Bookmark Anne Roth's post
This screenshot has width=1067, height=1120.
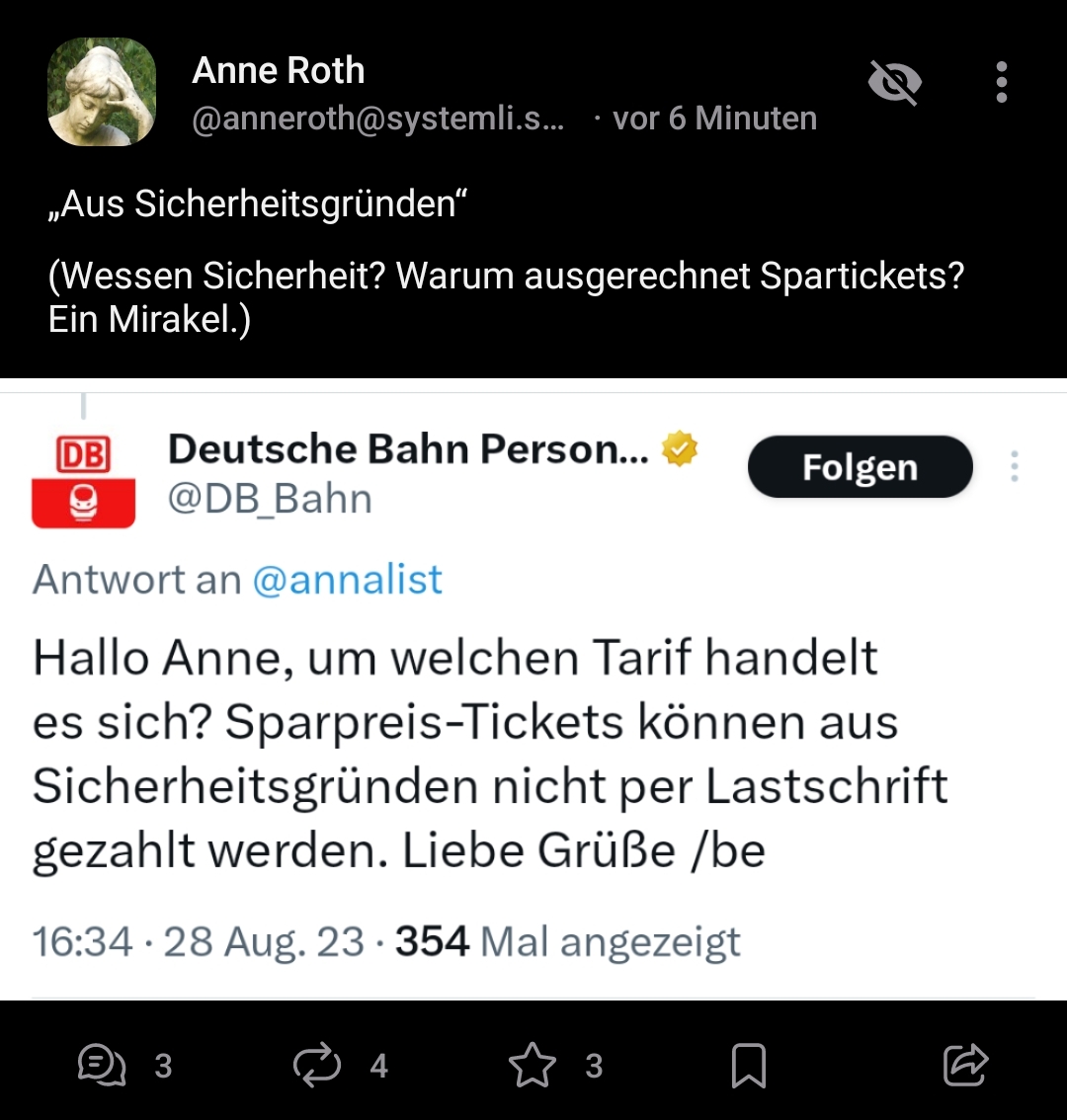(749, 1066)
